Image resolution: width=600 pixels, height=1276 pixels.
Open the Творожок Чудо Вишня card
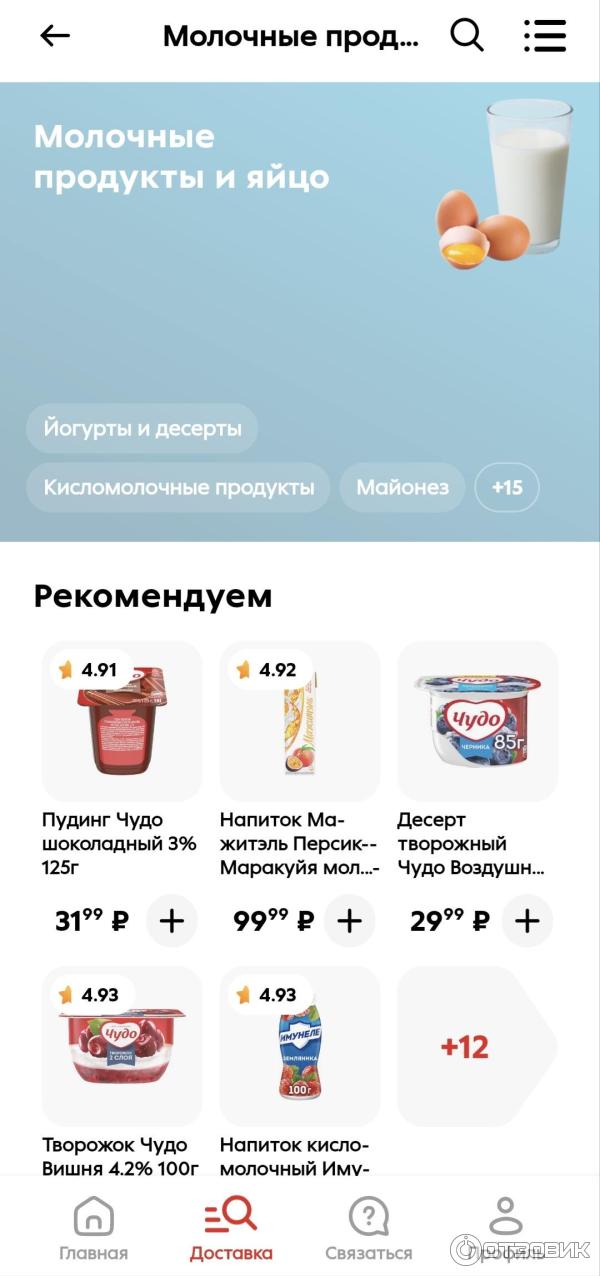(121, 1046)
